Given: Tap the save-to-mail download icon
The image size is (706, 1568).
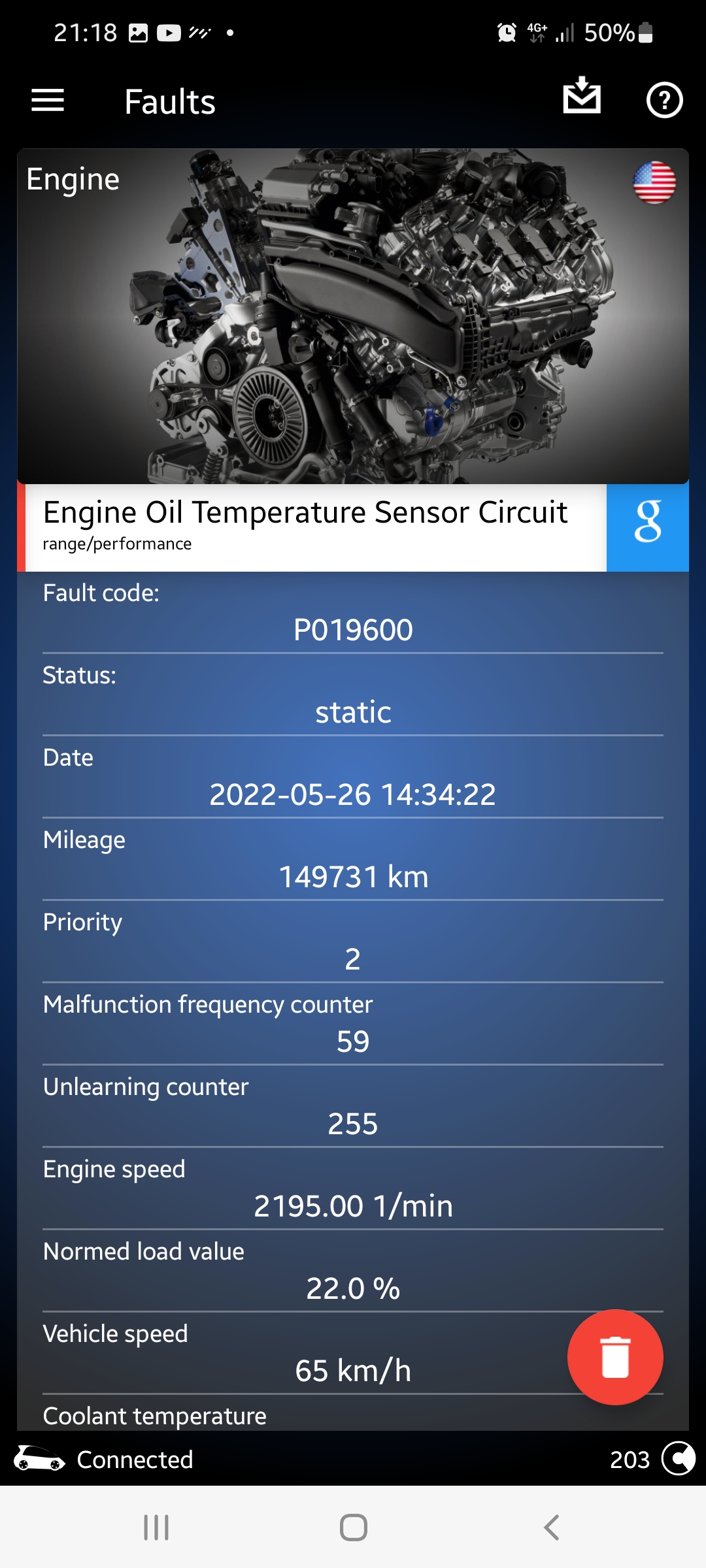Looking at the screenshot, I should coord(582,95).
